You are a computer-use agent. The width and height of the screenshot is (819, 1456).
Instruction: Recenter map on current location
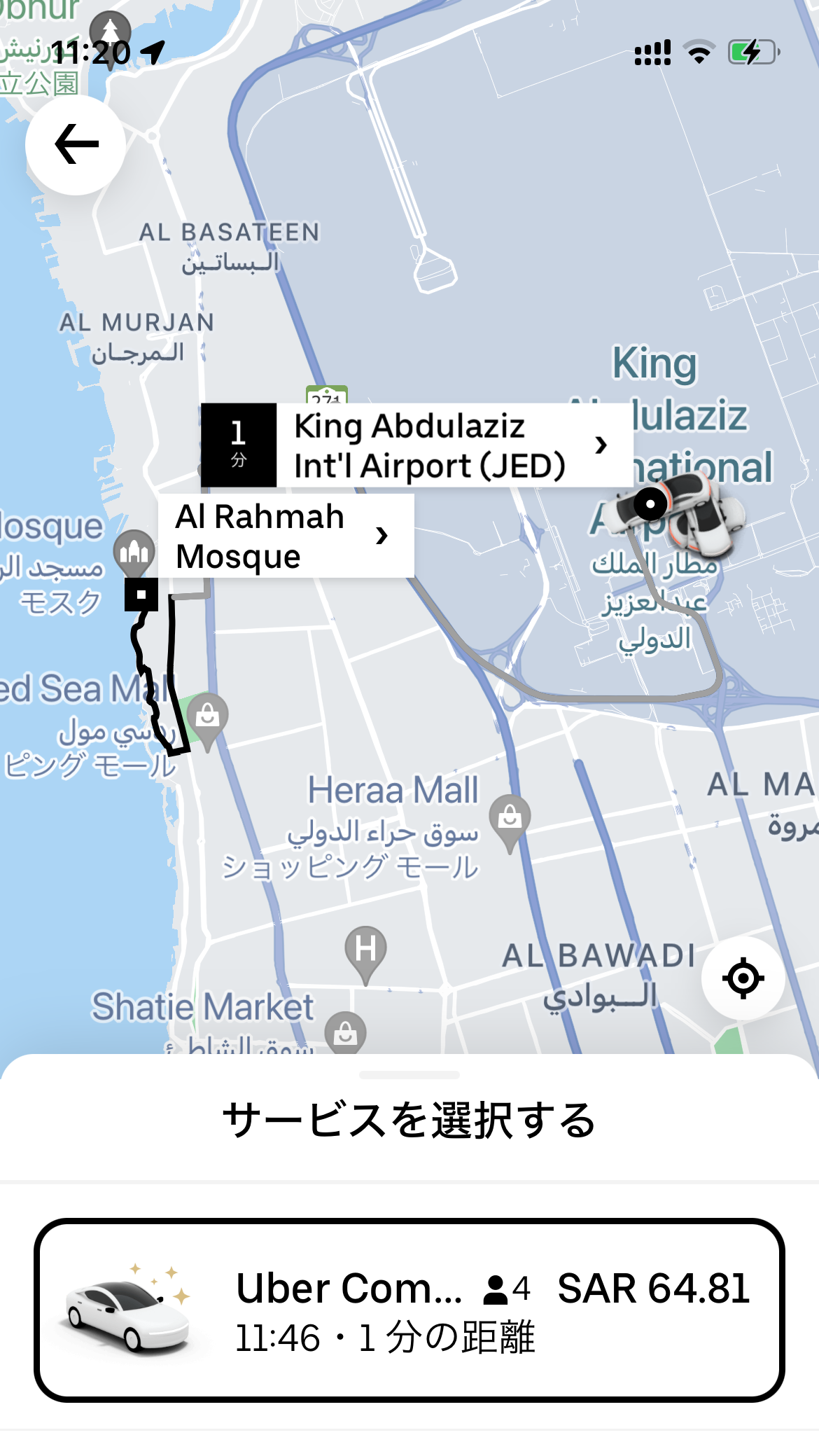(x=743, y=978)
